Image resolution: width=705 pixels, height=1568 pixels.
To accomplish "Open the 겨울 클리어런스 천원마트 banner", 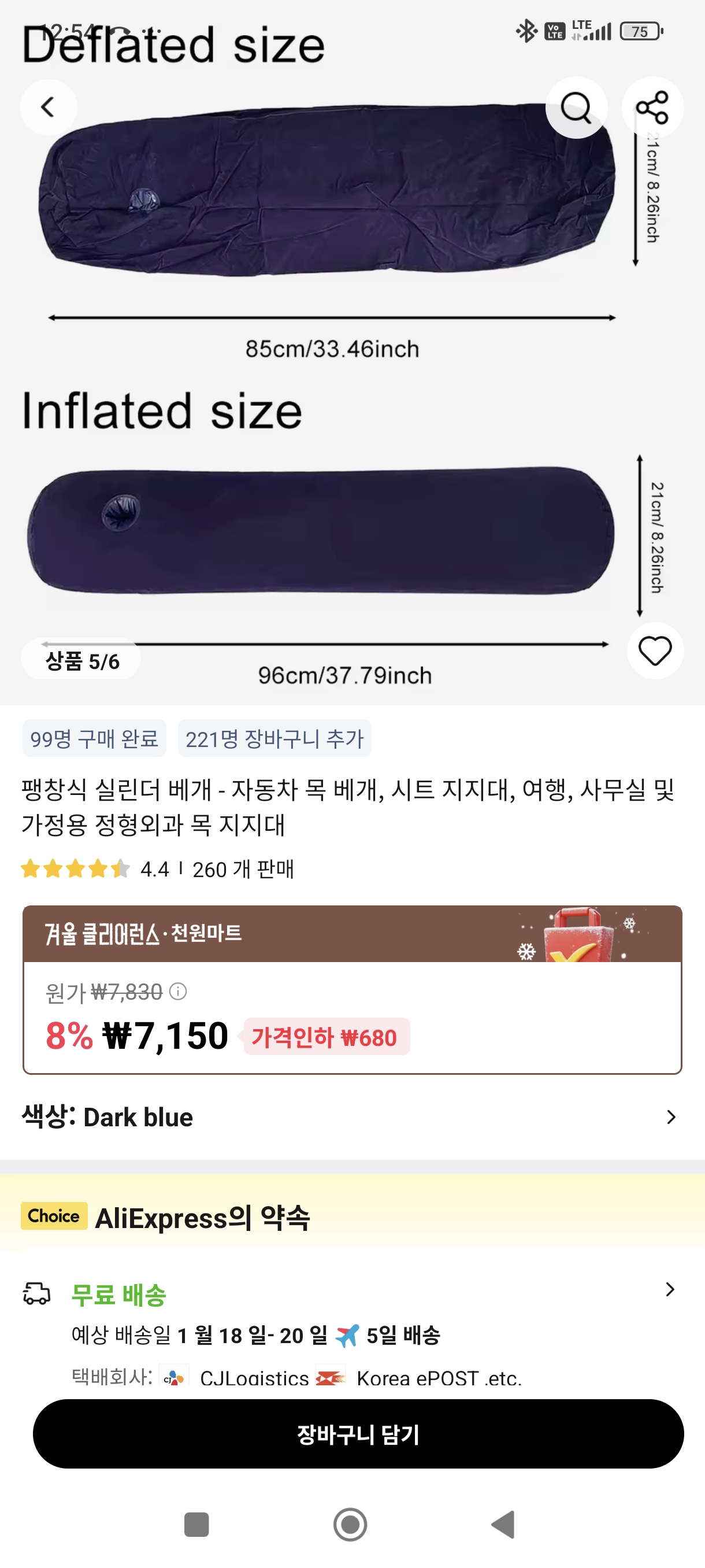I will [351, 933].
